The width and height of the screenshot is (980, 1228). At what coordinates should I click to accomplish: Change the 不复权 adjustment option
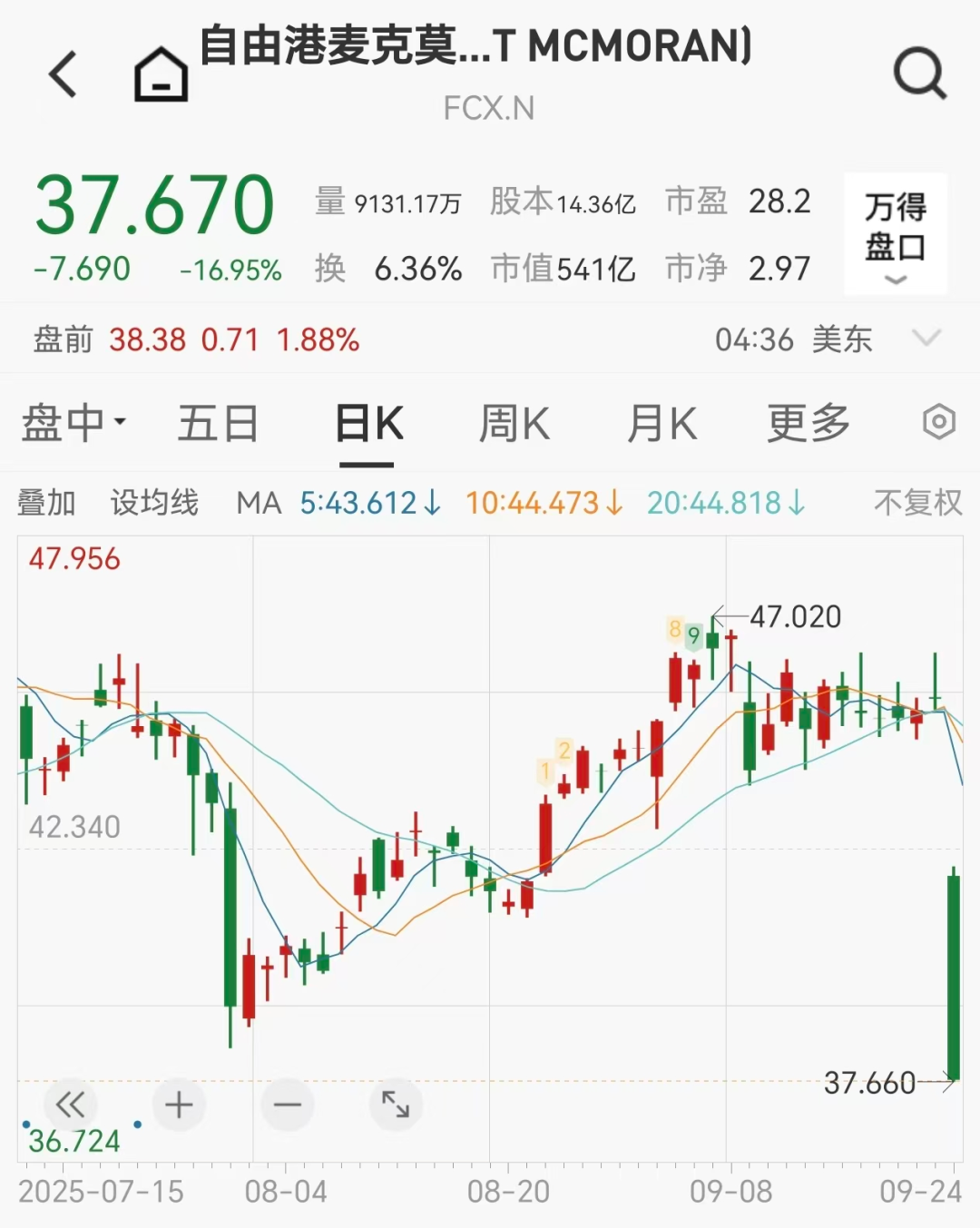point(916,502)
